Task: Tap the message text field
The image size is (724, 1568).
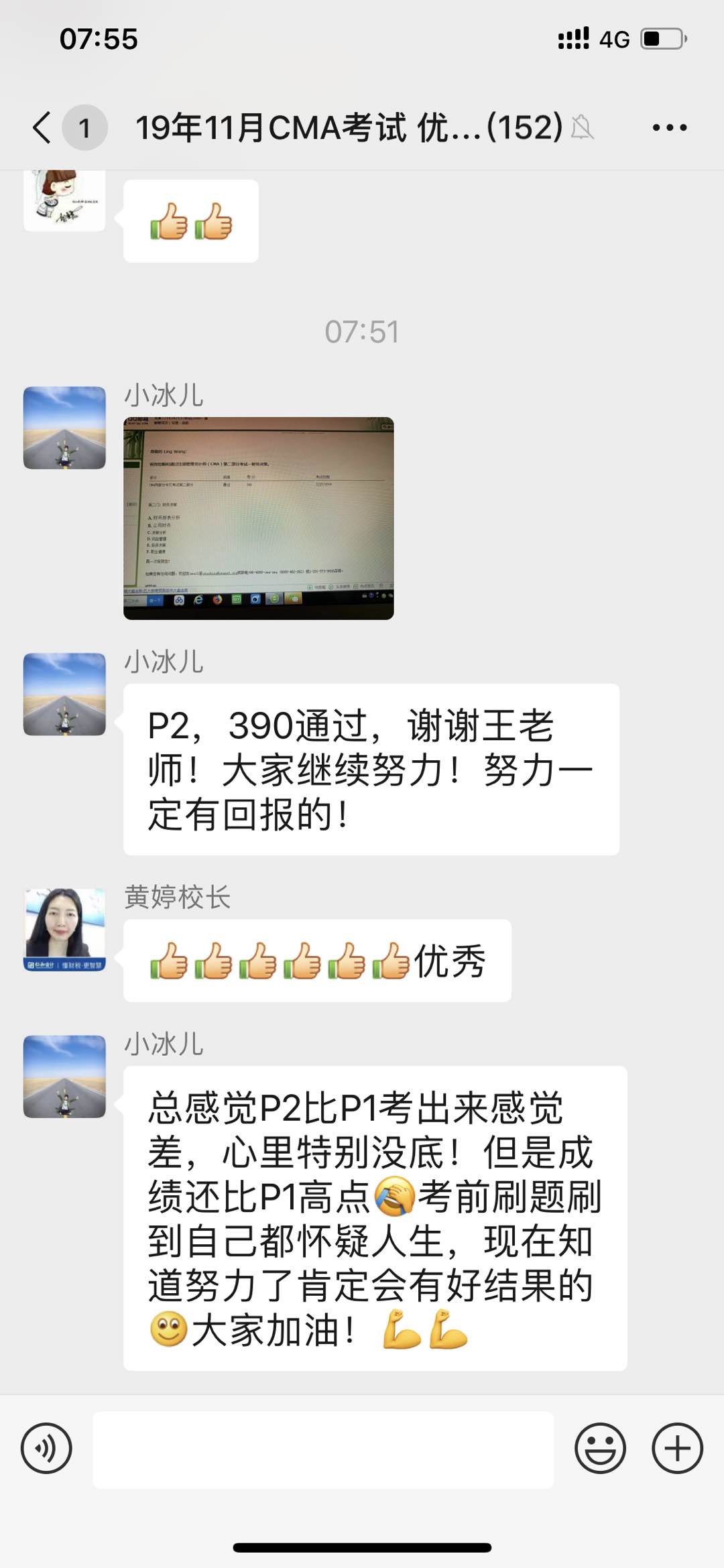Action: (x=323, y=1449)
